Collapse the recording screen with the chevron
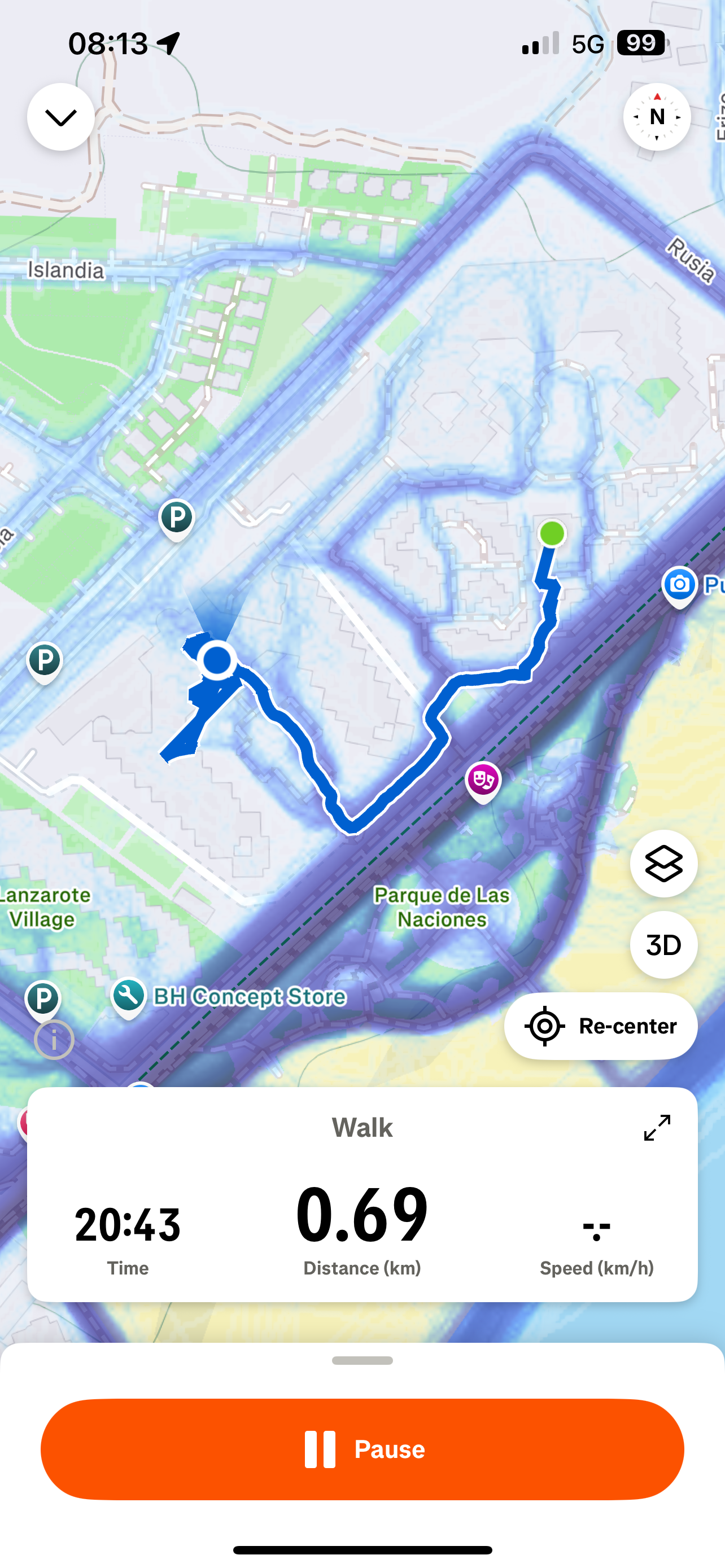725x1568 pixels. pos(61,117)
